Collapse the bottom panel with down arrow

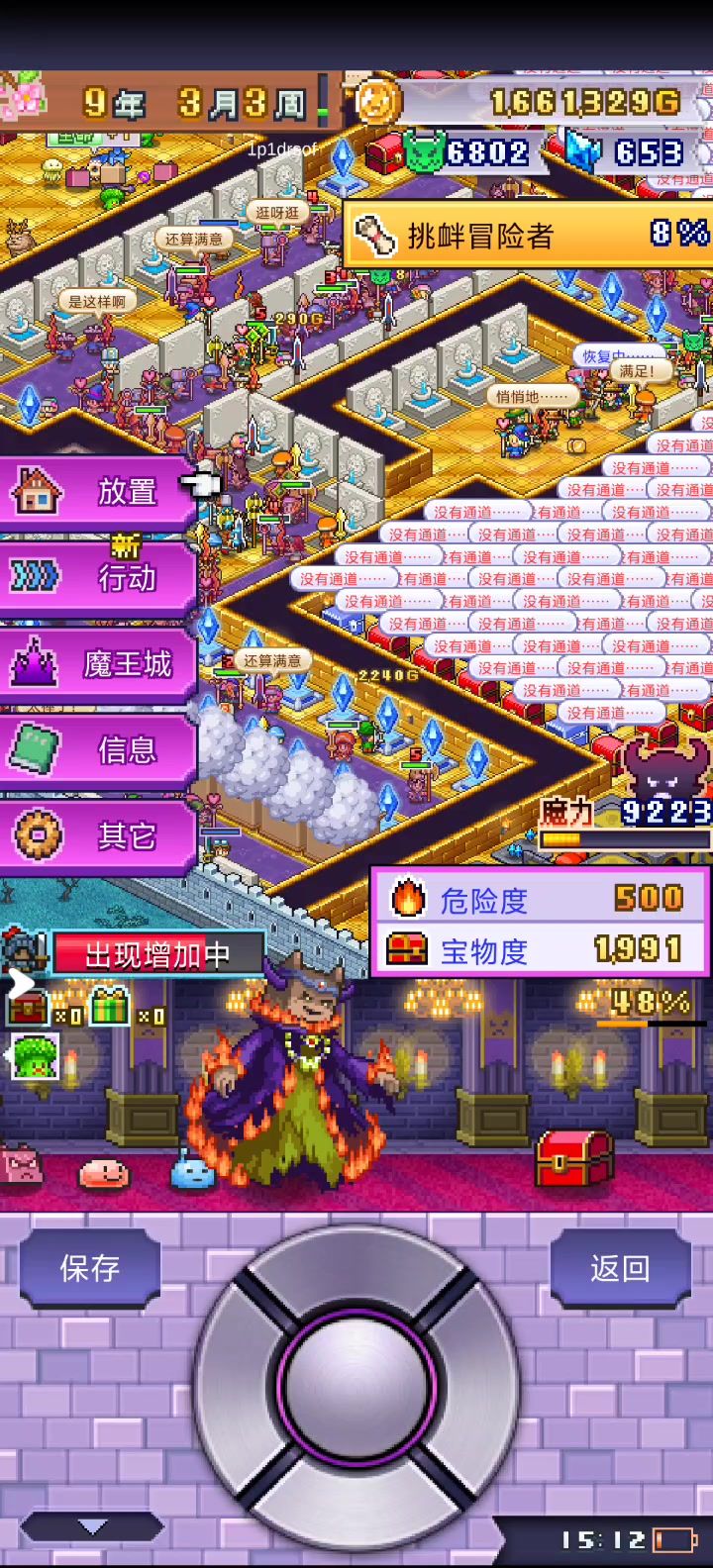(x=92, y=1526)
